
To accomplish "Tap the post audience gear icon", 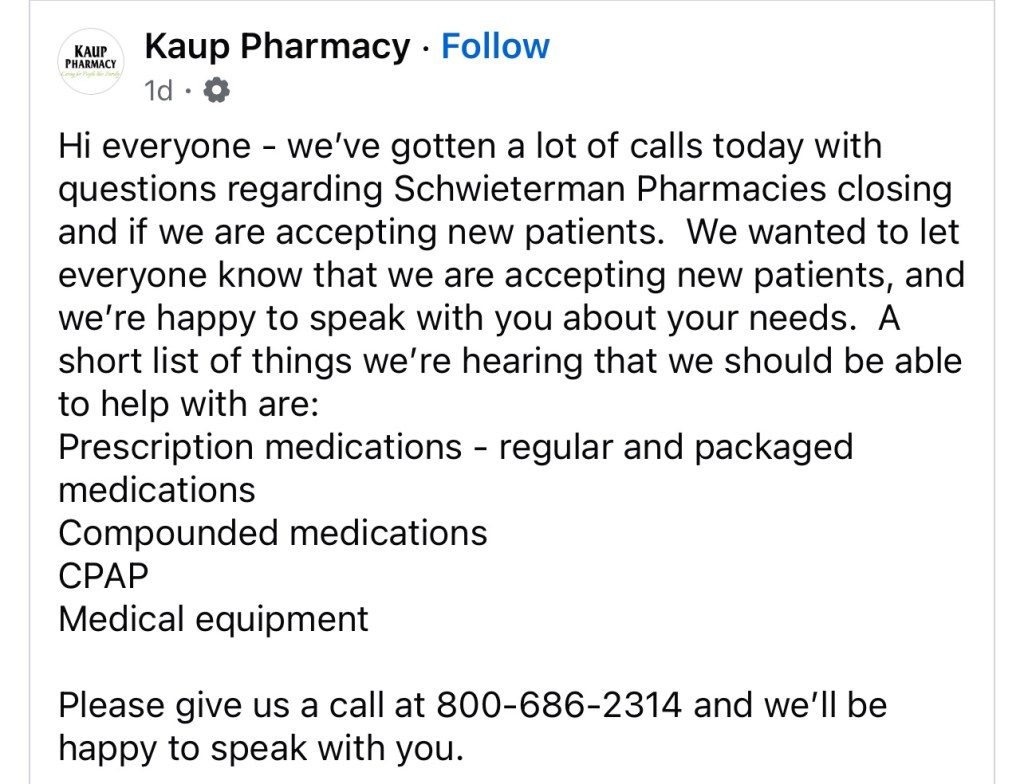I will click(x=216, y=92).
